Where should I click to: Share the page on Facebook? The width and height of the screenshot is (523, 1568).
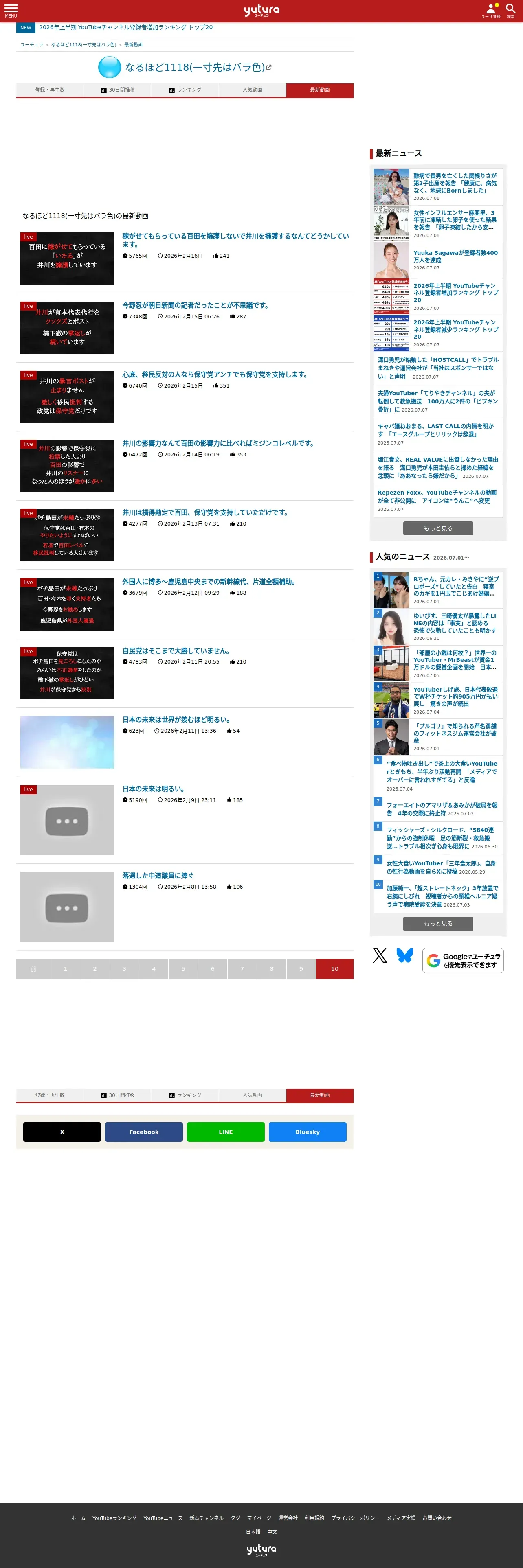[x=144, y=1132]
